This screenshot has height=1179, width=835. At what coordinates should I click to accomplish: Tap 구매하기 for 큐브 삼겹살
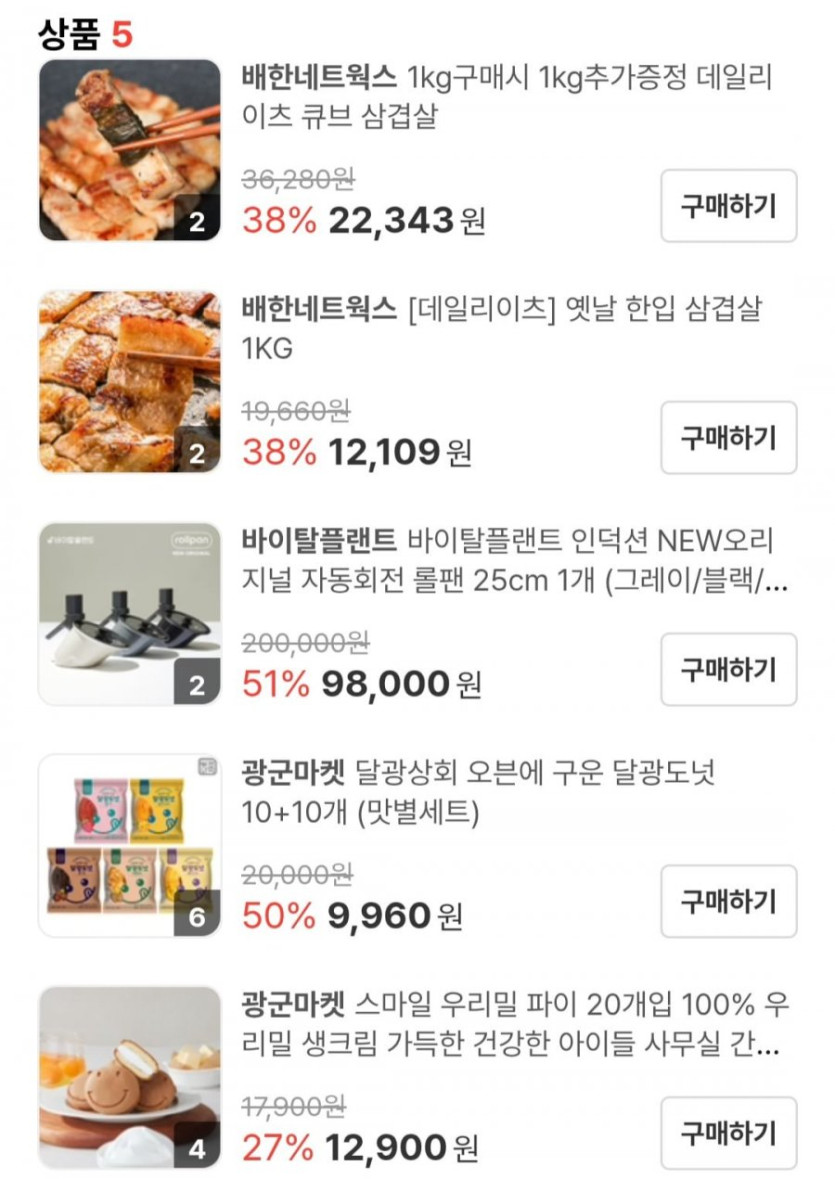728,206
